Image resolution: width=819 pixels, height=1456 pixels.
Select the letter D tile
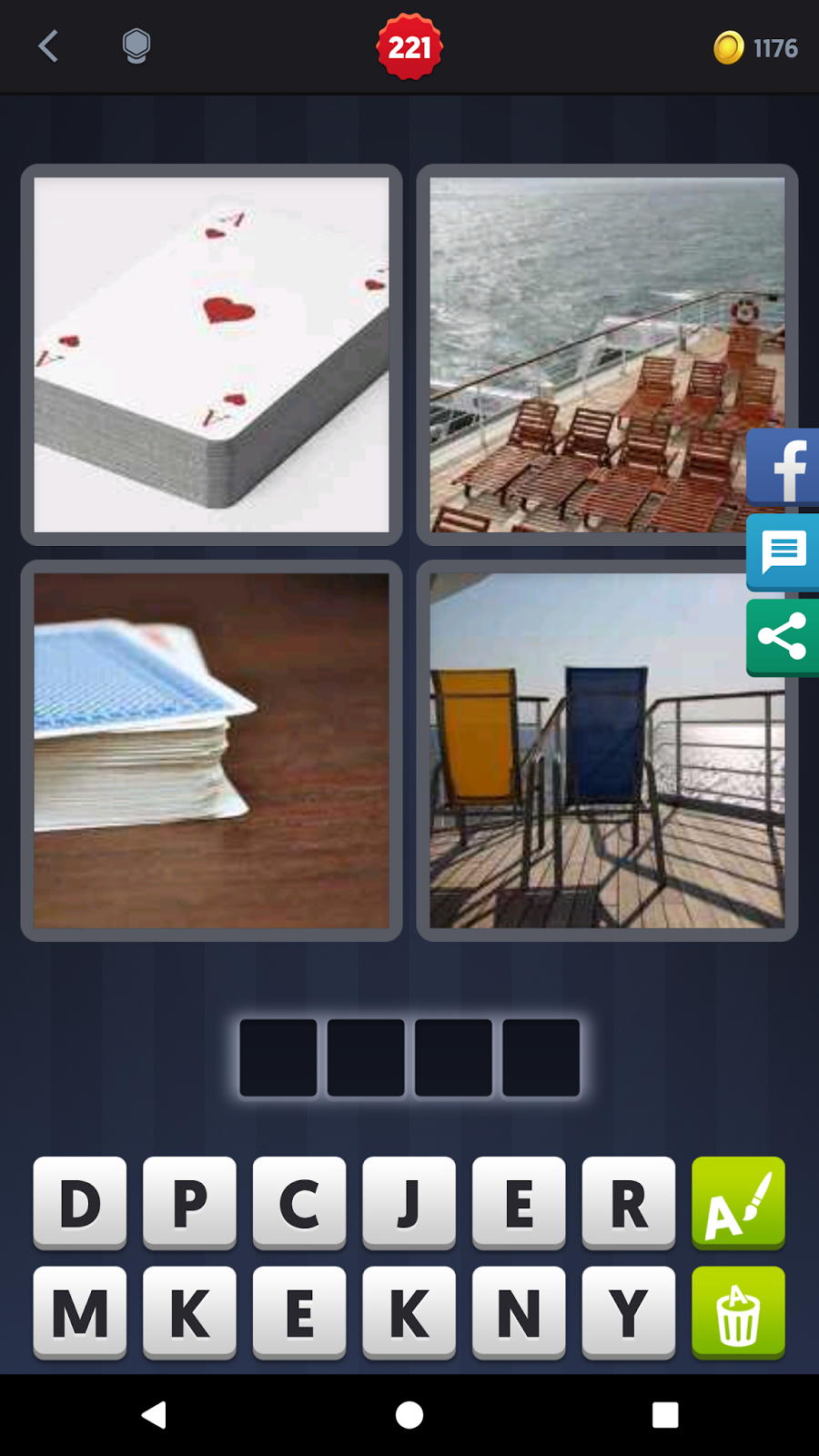click(x=80, y=1202)
